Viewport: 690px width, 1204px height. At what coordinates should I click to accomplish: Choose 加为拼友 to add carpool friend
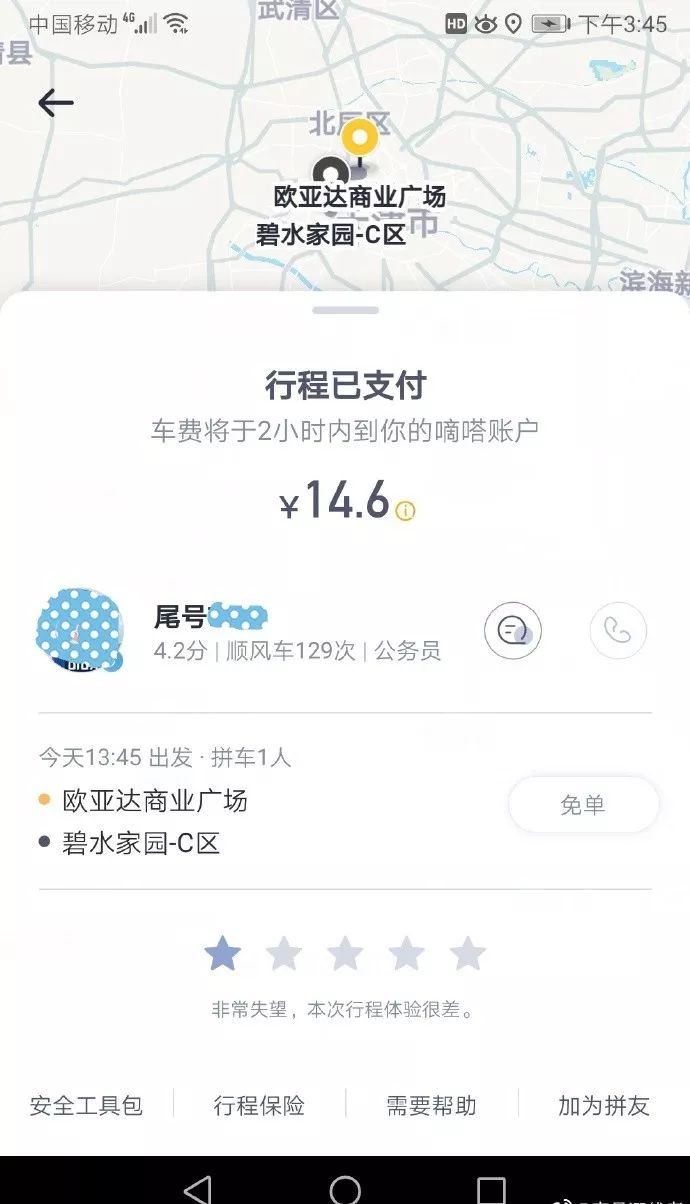point(604,1105)
